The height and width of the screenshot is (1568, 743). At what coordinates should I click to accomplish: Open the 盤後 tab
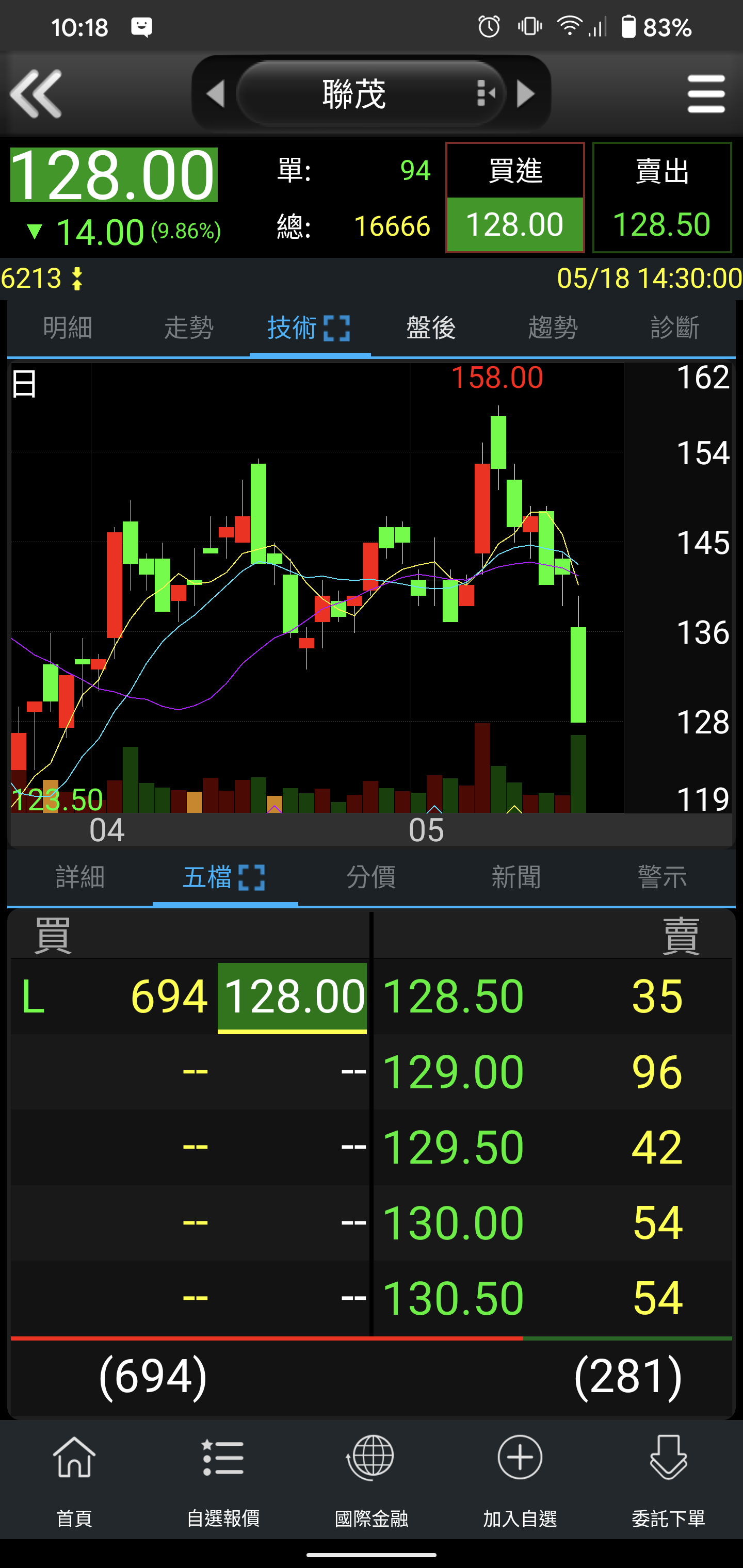pos(431,328)
